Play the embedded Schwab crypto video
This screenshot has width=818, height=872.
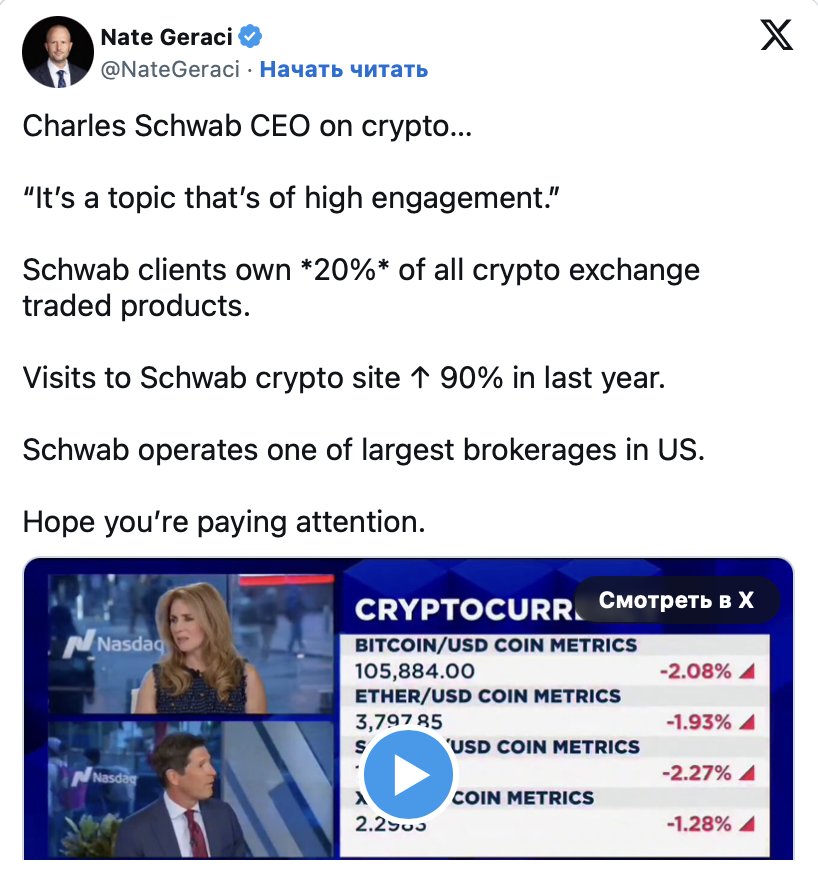tap(408, 775)
